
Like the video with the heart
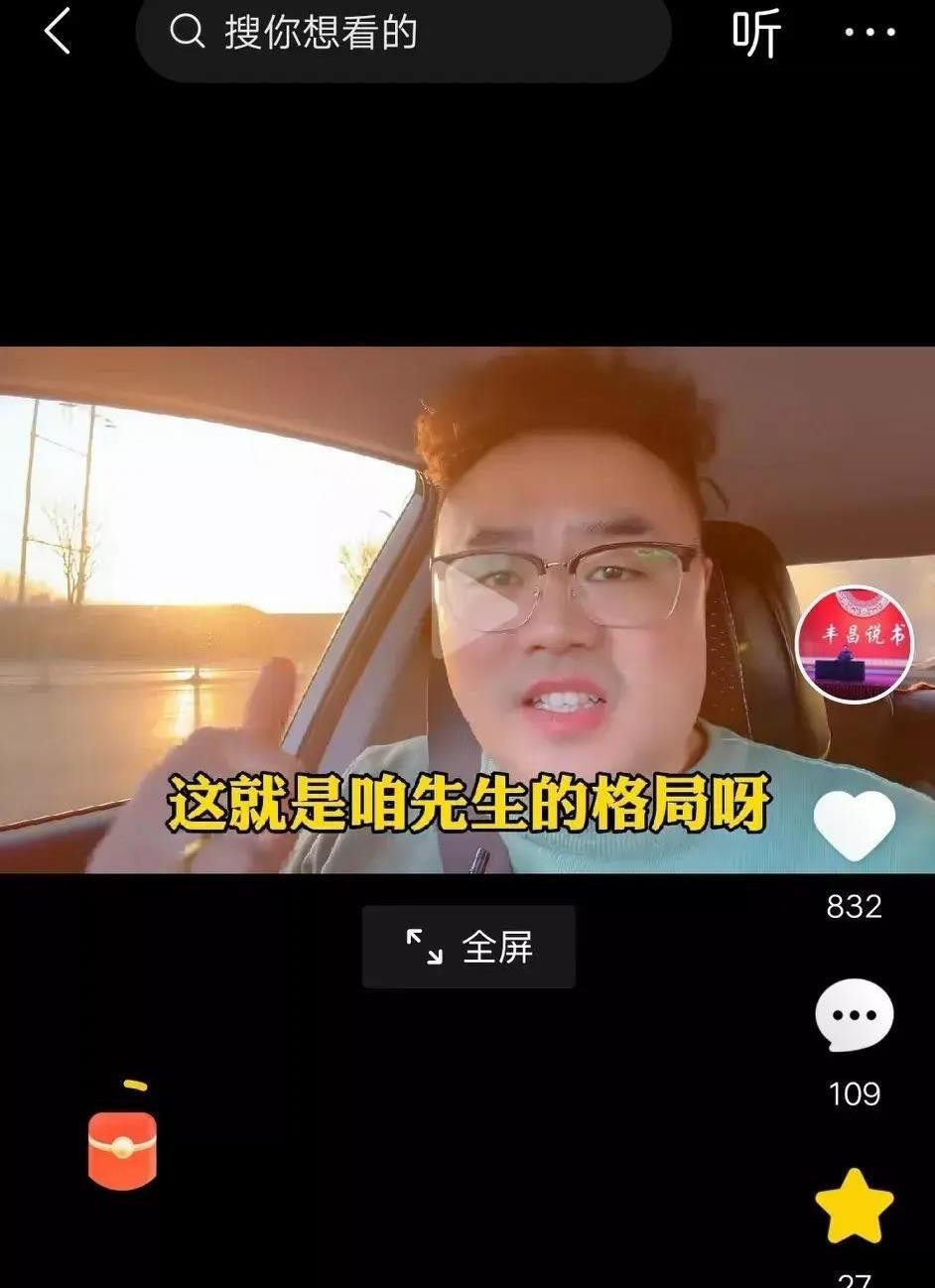[854, 826]
